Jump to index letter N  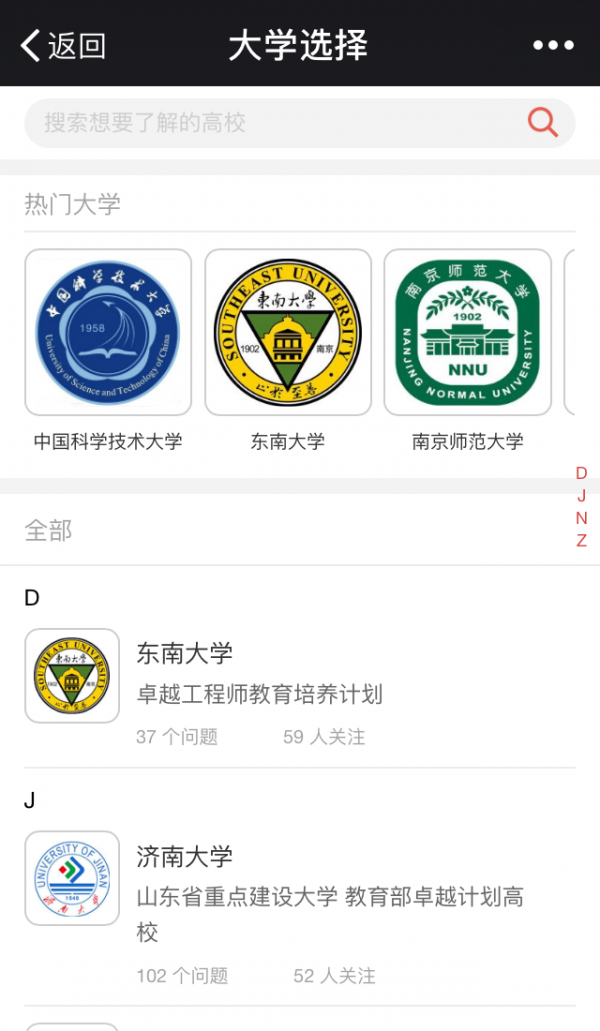click(581, 518)
